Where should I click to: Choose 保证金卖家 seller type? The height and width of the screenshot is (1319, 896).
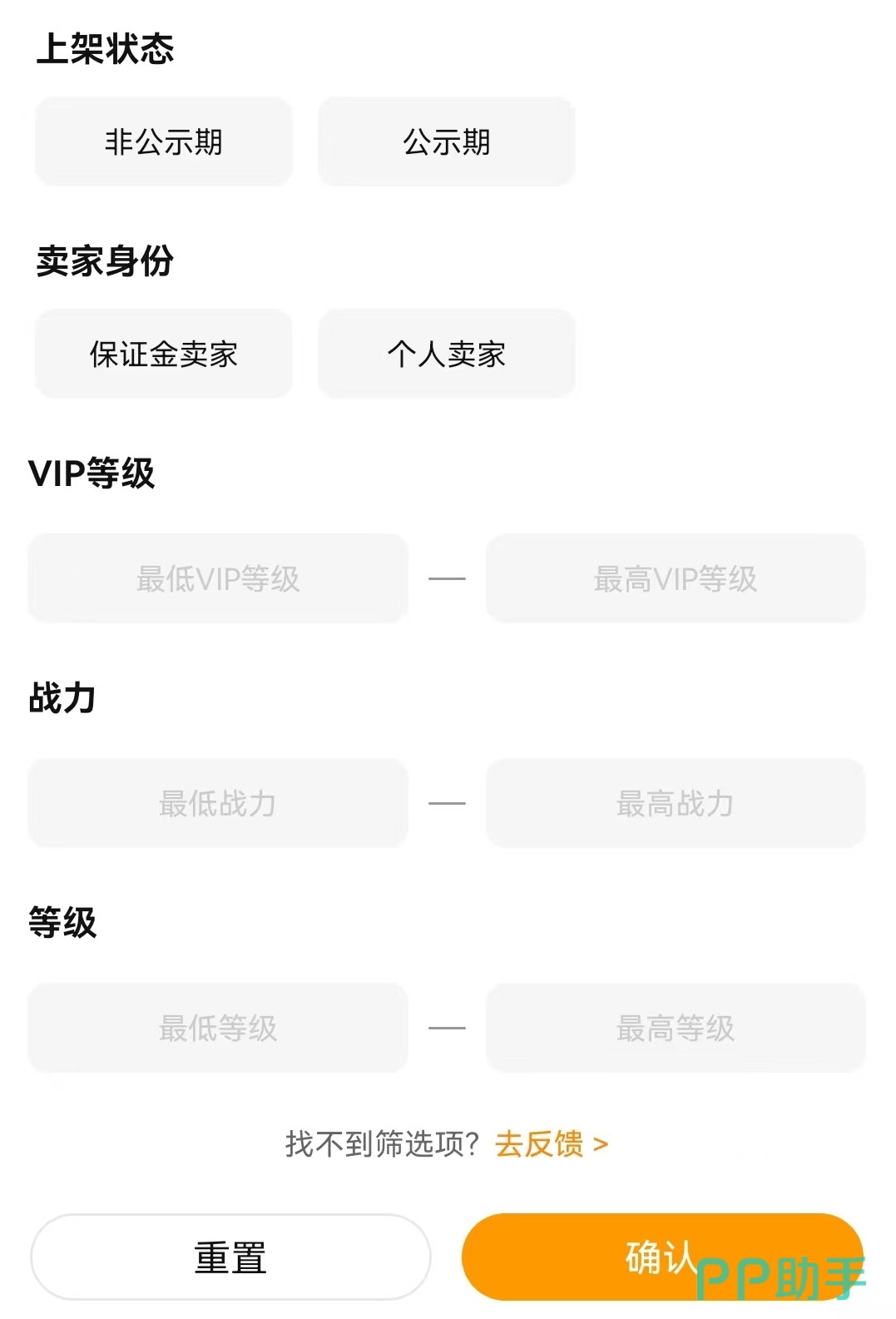point(164,354)
